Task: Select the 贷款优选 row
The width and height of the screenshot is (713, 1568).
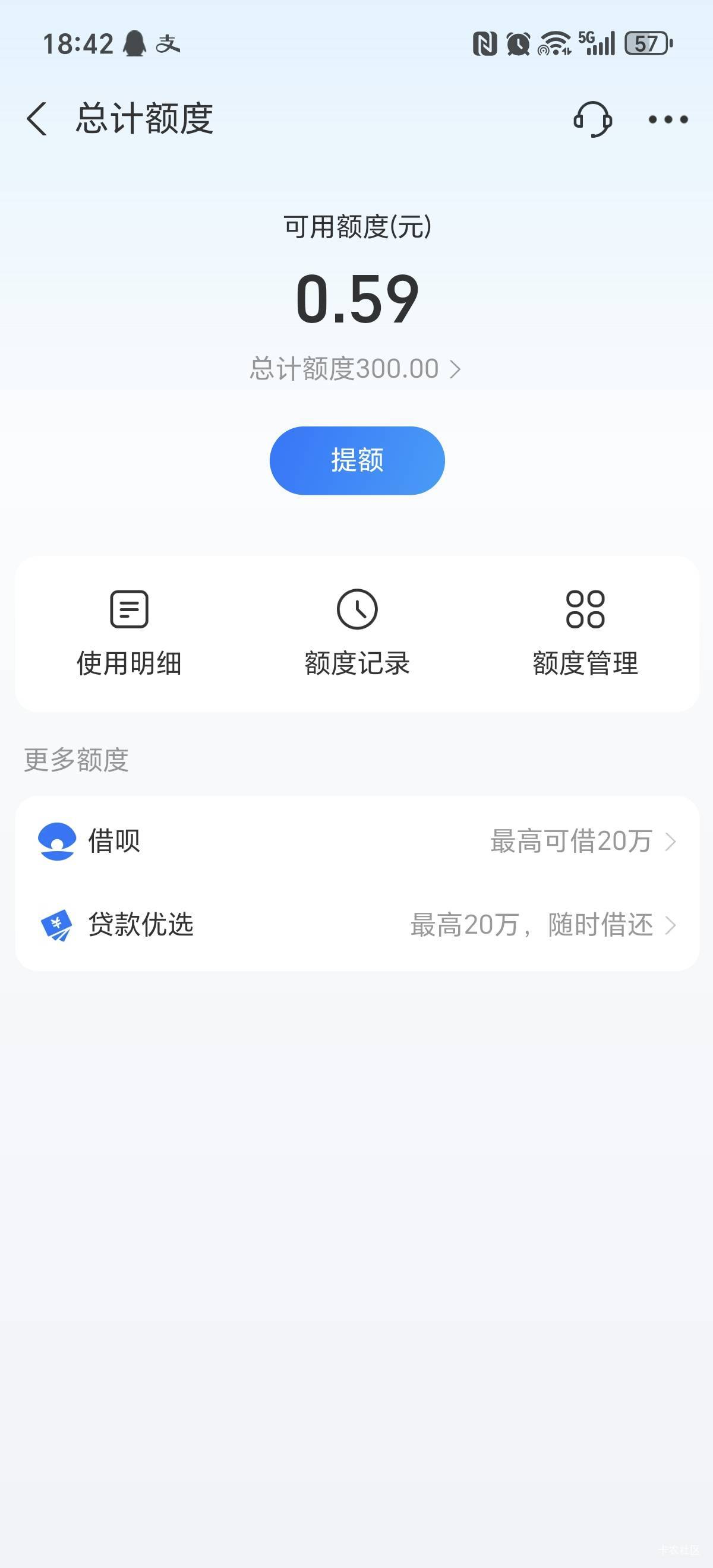Action: coord(357,925)
